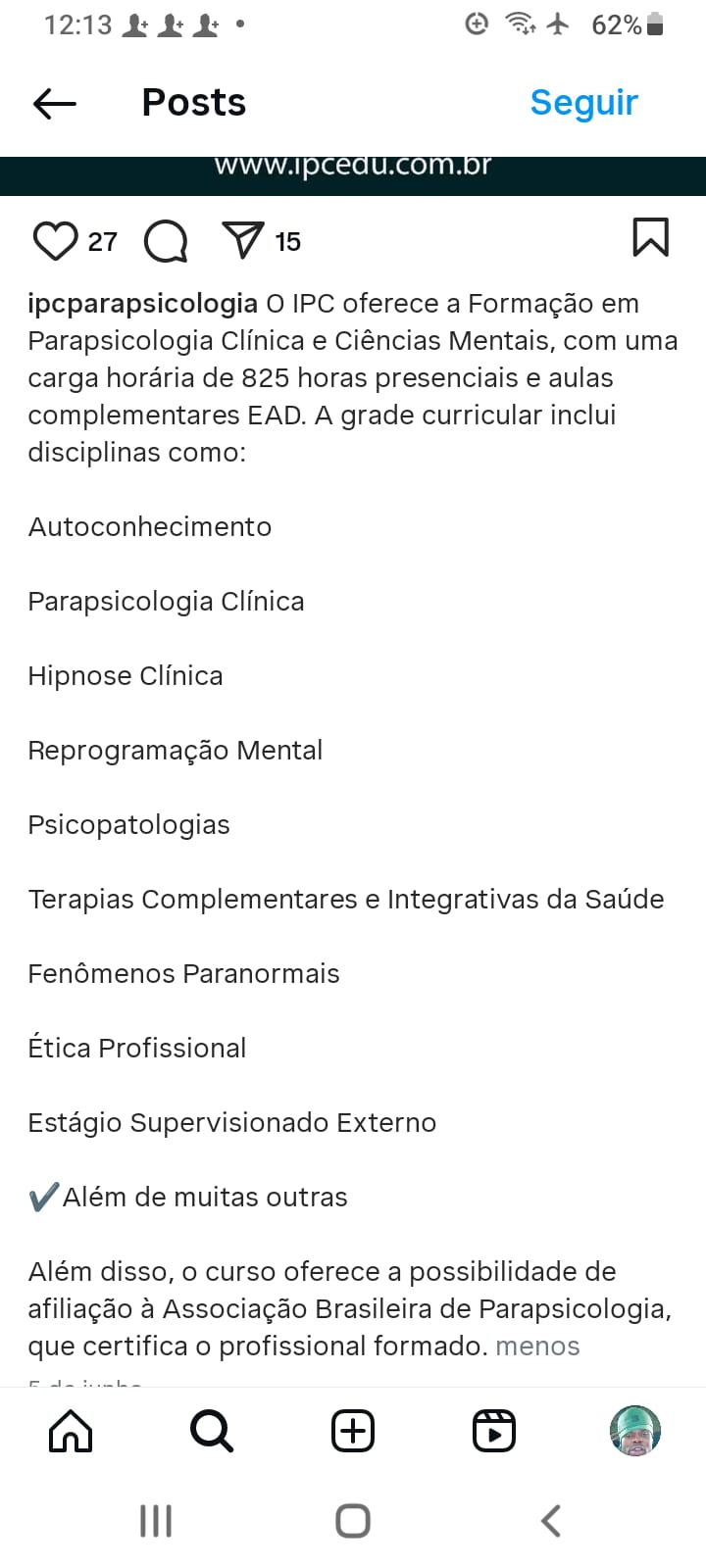Switch to the Reels tab
This screenshot has width=706, height=1568.
coord(494,1431)
